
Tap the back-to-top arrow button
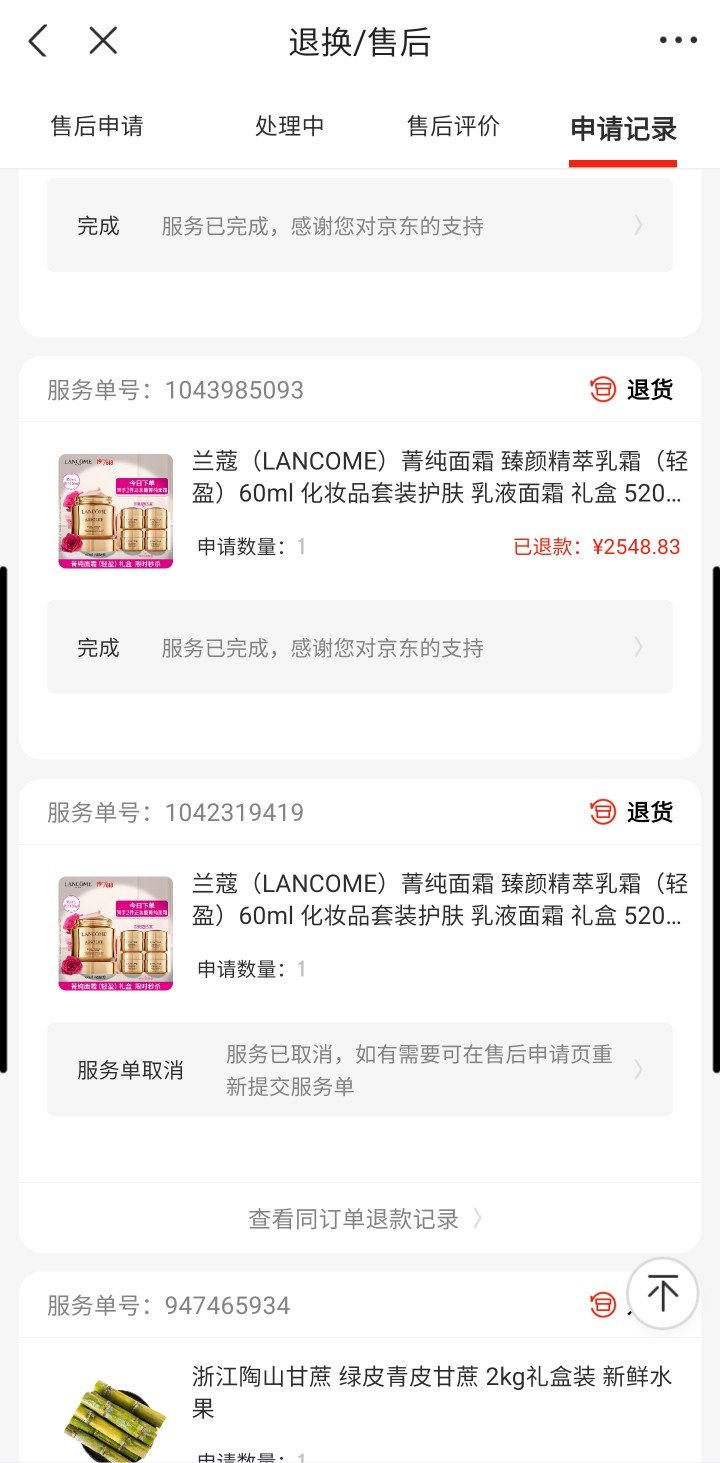tap(662, 1293)
